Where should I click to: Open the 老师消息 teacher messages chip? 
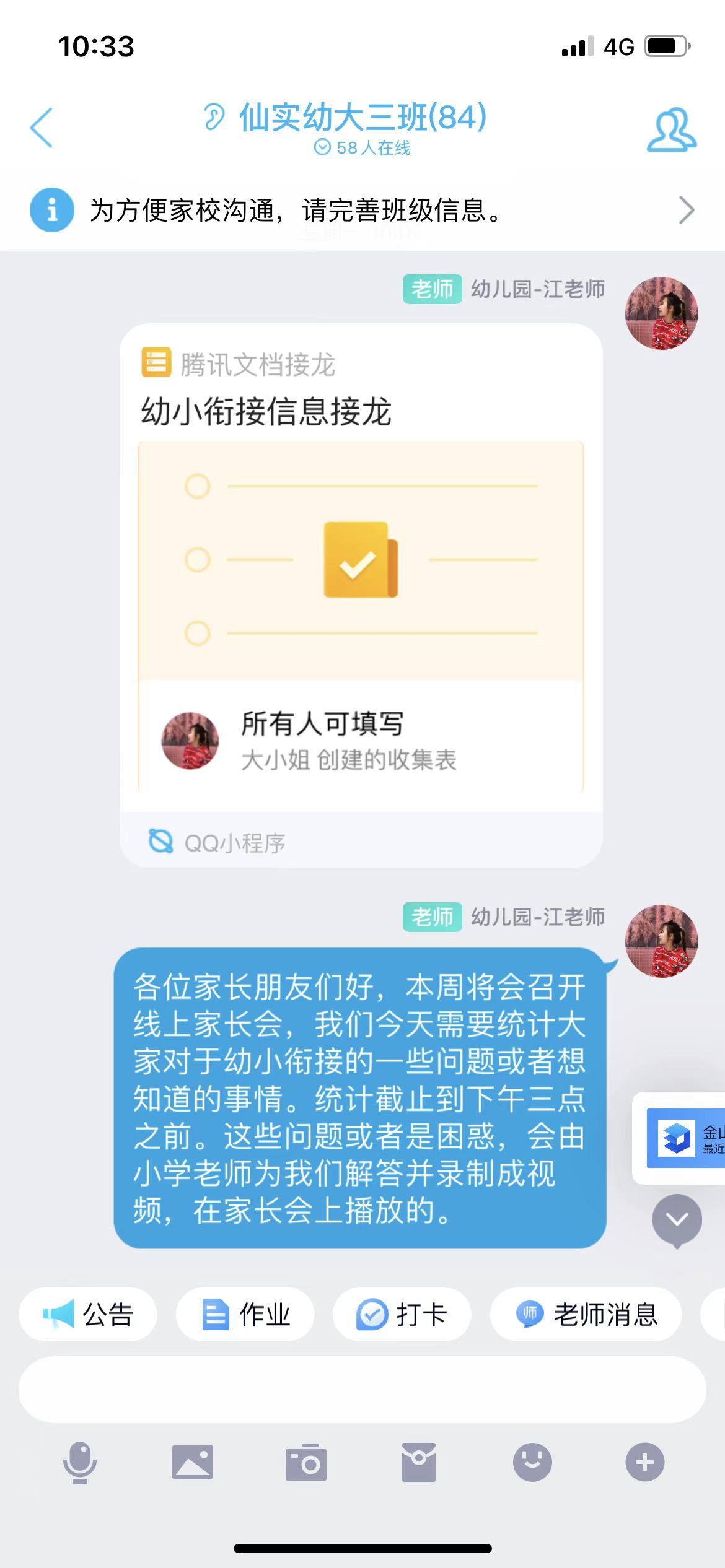coord(586,1314)
